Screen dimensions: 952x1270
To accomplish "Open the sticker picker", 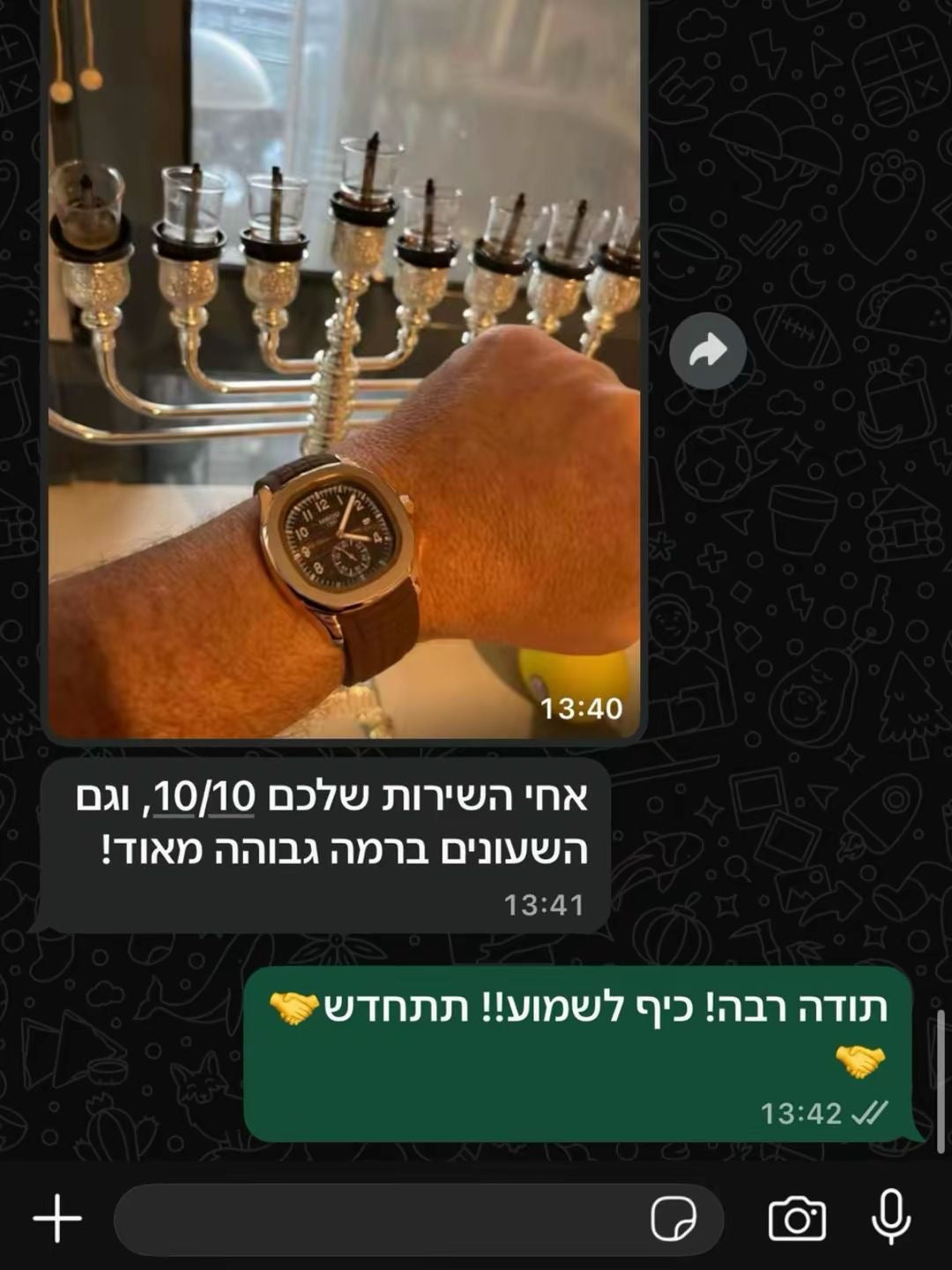I will pyautogui.click(x=673, y=1219).
